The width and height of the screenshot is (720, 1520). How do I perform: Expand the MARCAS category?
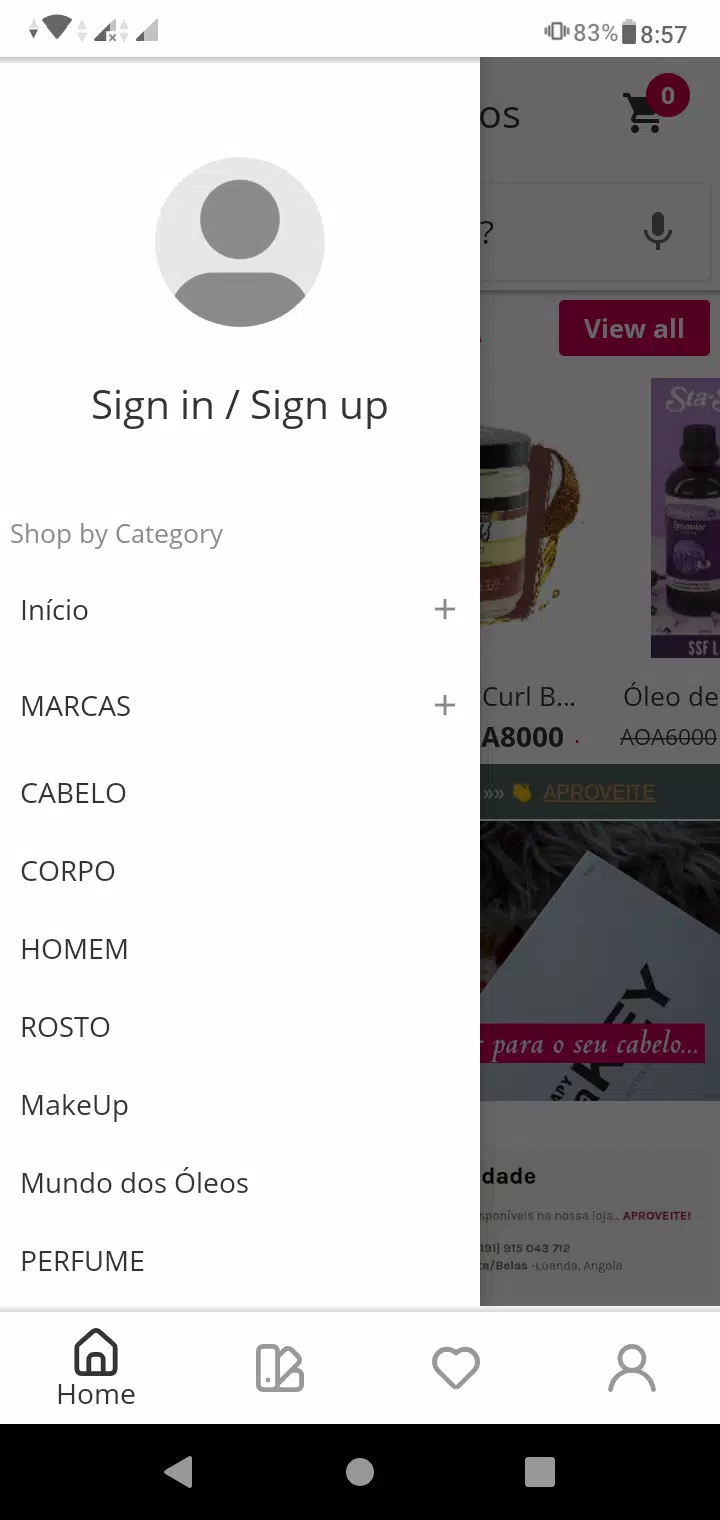tap(445, 705)
